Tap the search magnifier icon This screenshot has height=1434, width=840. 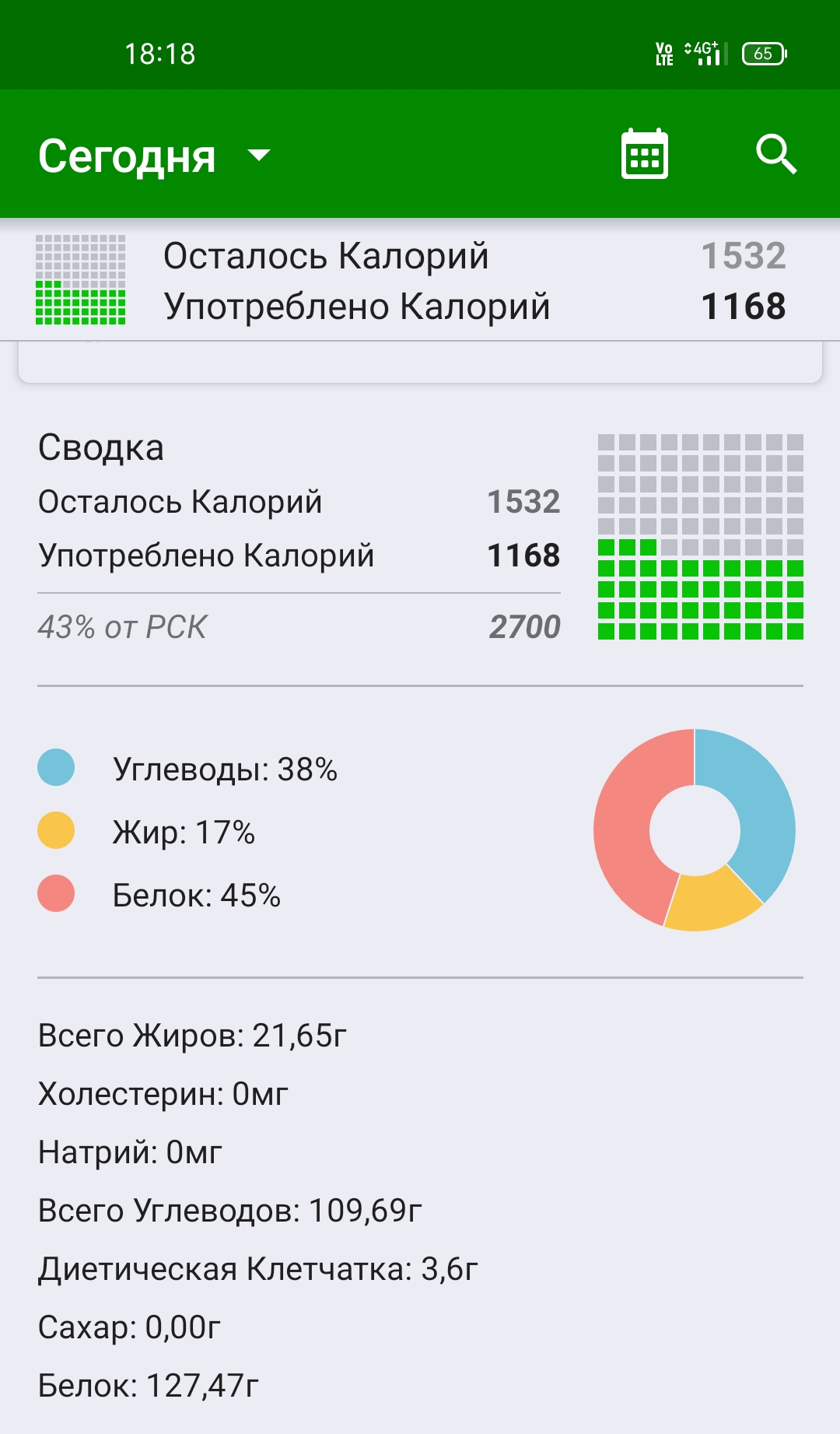click(775, 154)
